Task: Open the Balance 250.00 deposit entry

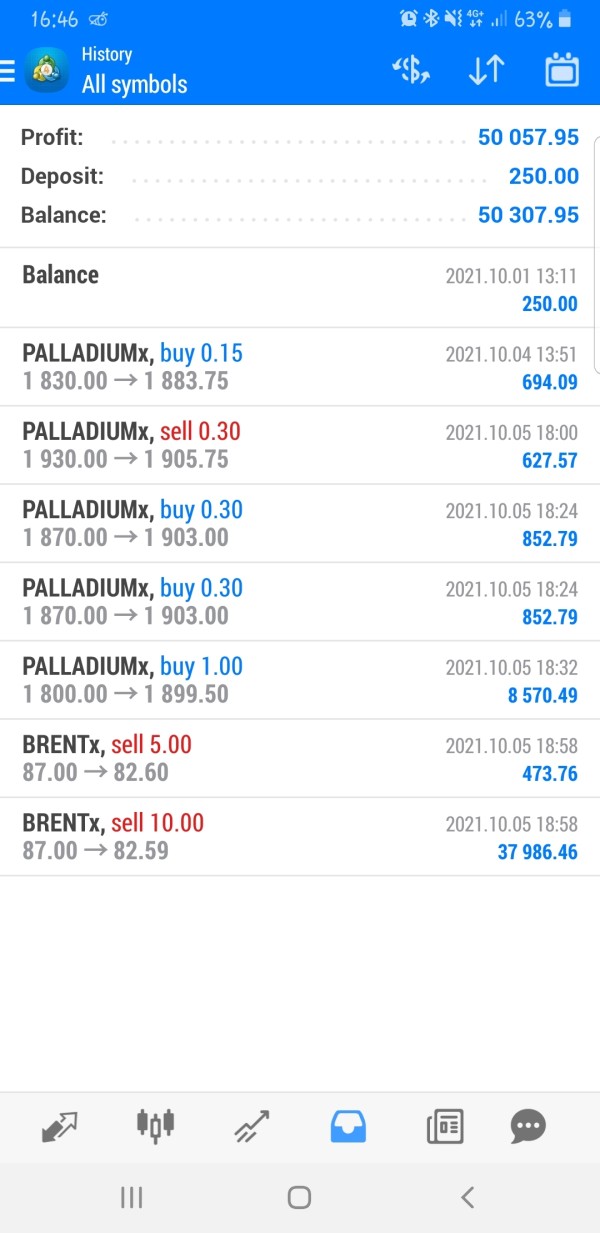Action: (x=300, y=288)
